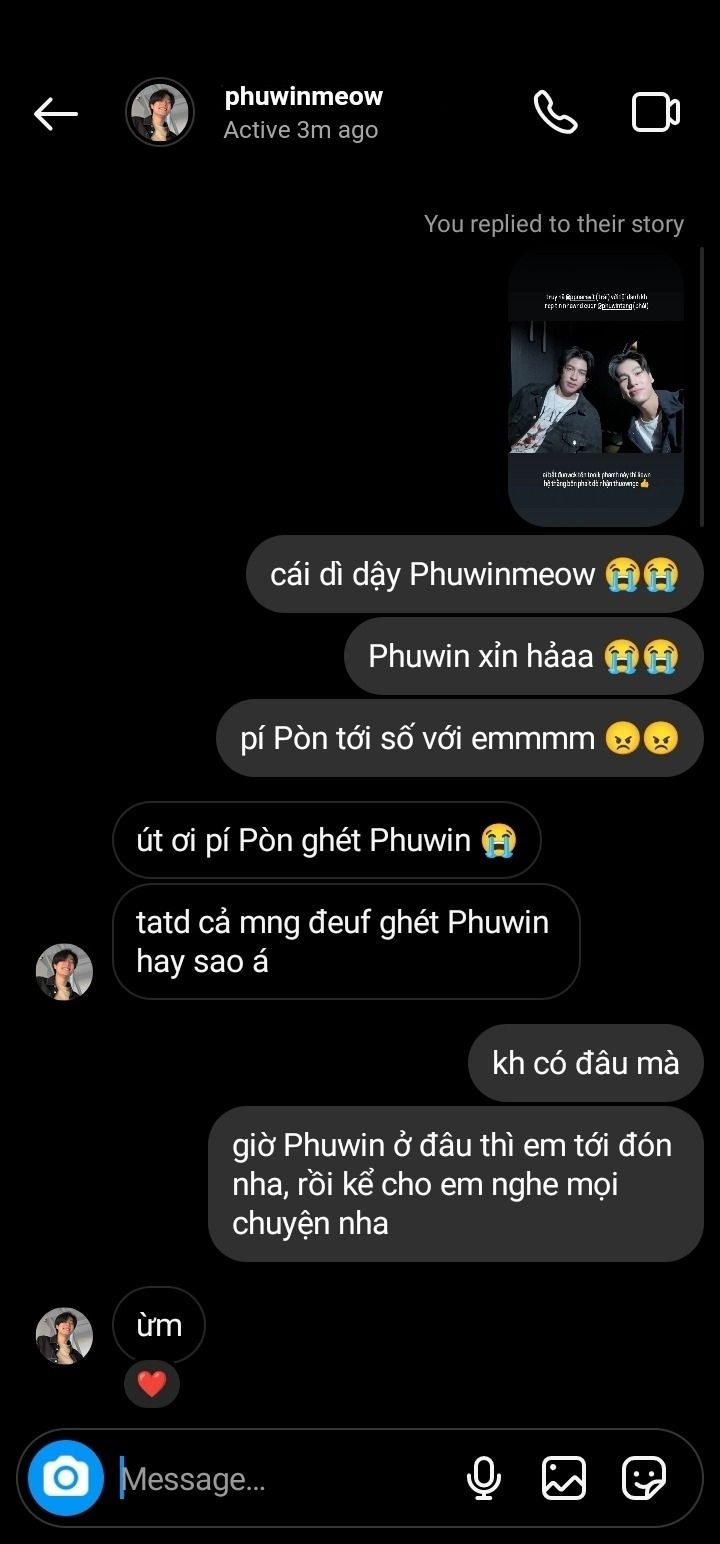The height and width of the screenshot is (1544, 720).
Task: Record a voice message with microphone
Action: (x=484, y=1478)
